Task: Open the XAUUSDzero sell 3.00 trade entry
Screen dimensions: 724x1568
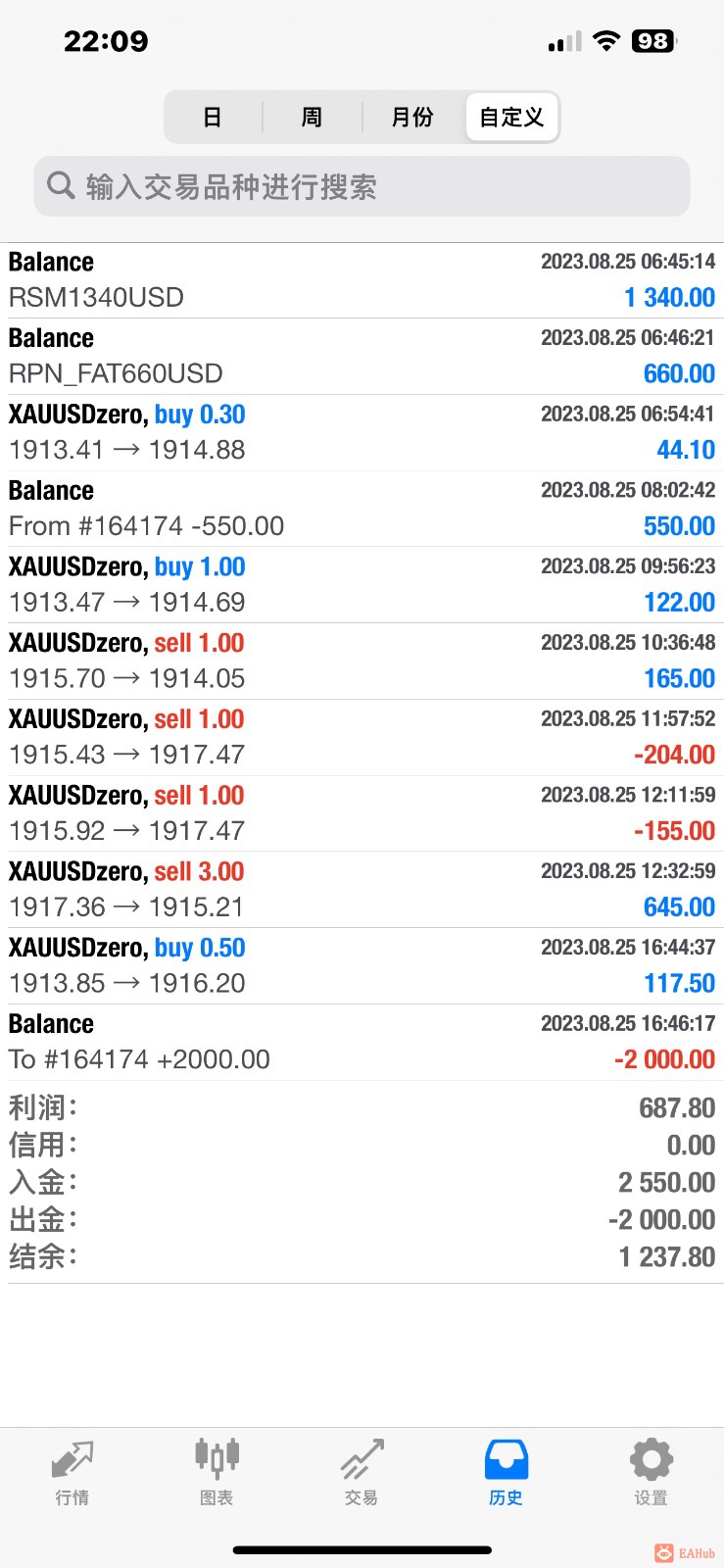Action: tap(362, 889)
